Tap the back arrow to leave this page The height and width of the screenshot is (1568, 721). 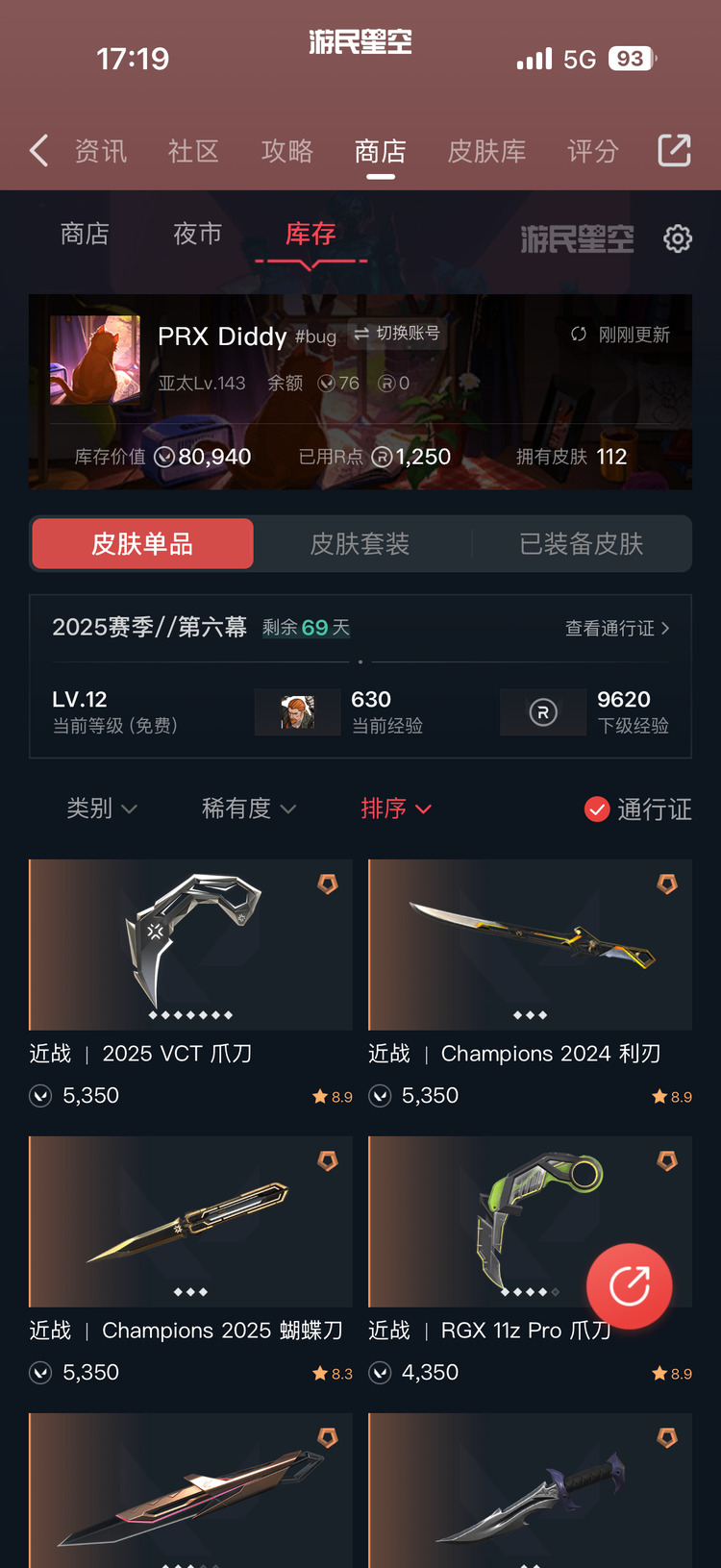coord(38,151)
